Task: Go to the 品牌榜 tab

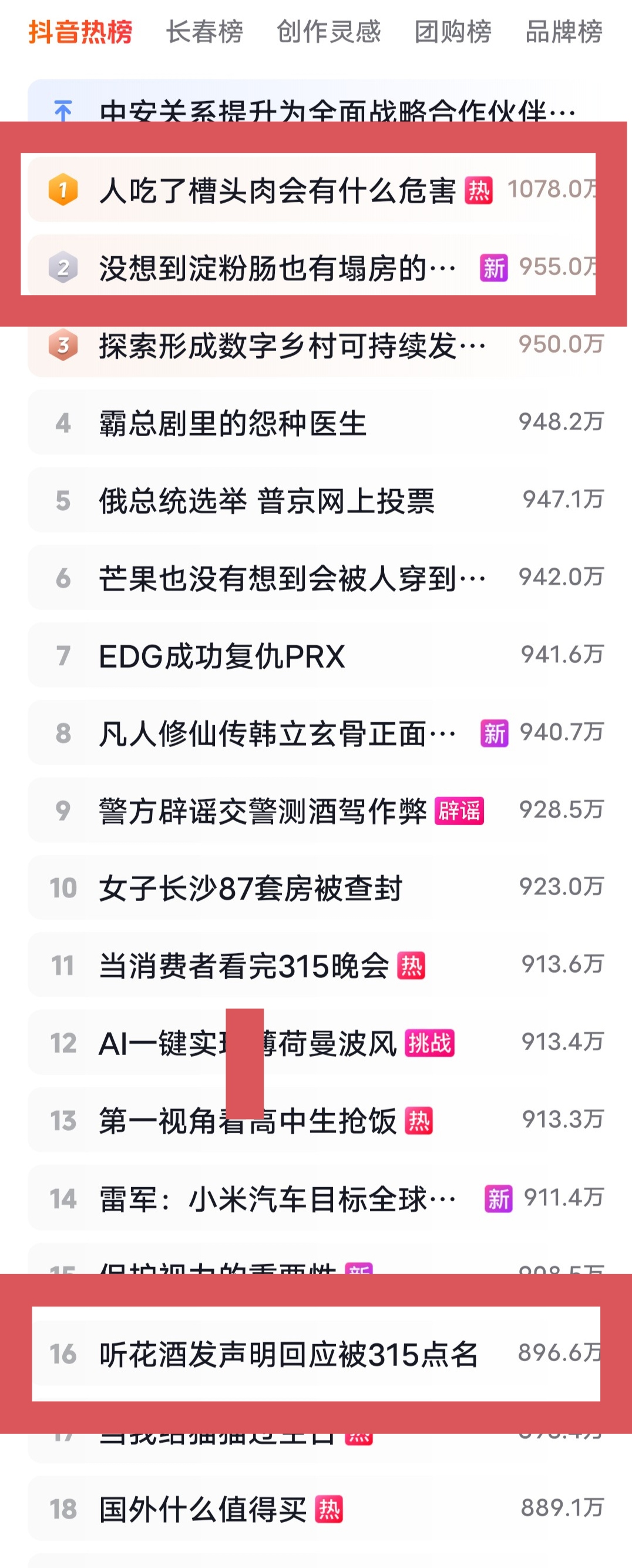Action: pos(564,32)
